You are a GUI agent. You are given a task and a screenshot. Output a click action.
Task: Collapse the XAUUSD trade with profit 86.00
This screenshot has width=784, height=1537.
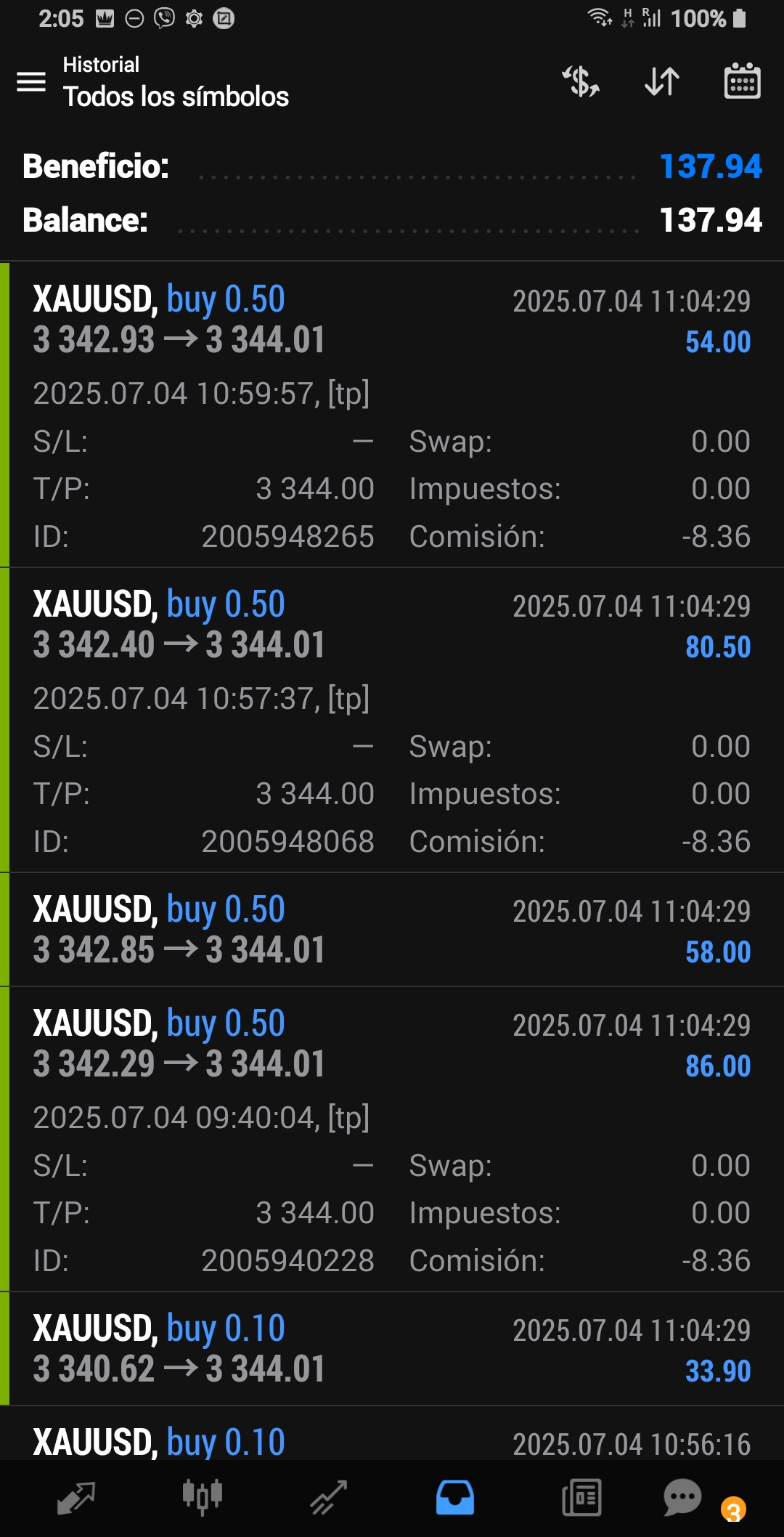coord(392,1139)
